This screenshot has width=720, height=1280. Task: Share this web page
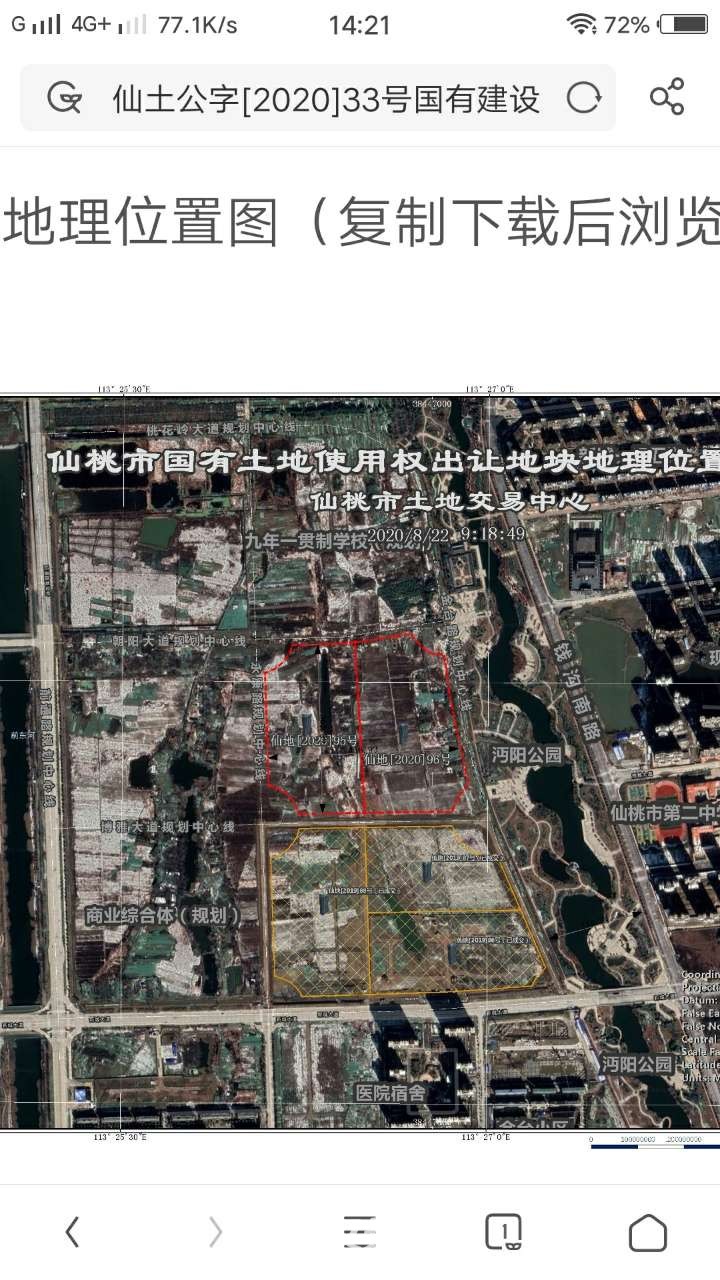point(667,97)
